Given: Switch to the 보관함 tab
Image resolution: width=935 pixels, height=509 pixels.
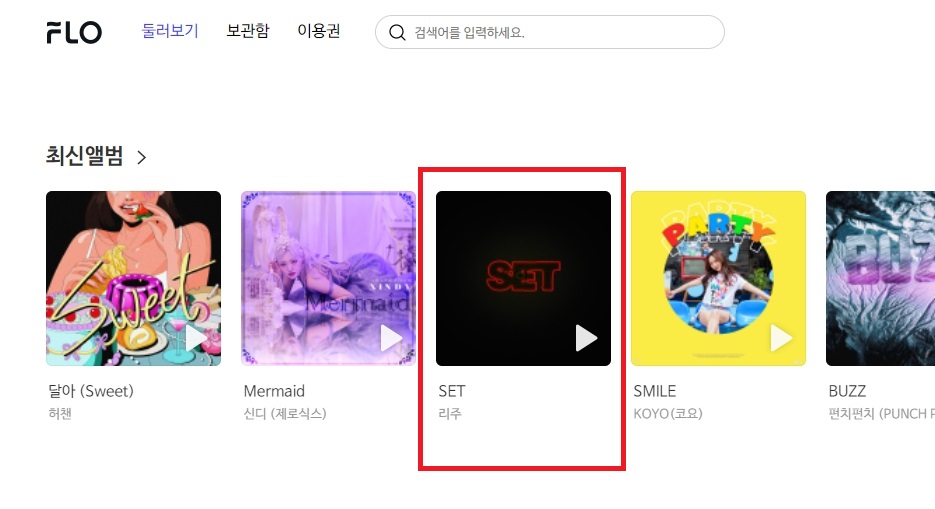Looking at the screenshot, I should click(x=247, y=31).
